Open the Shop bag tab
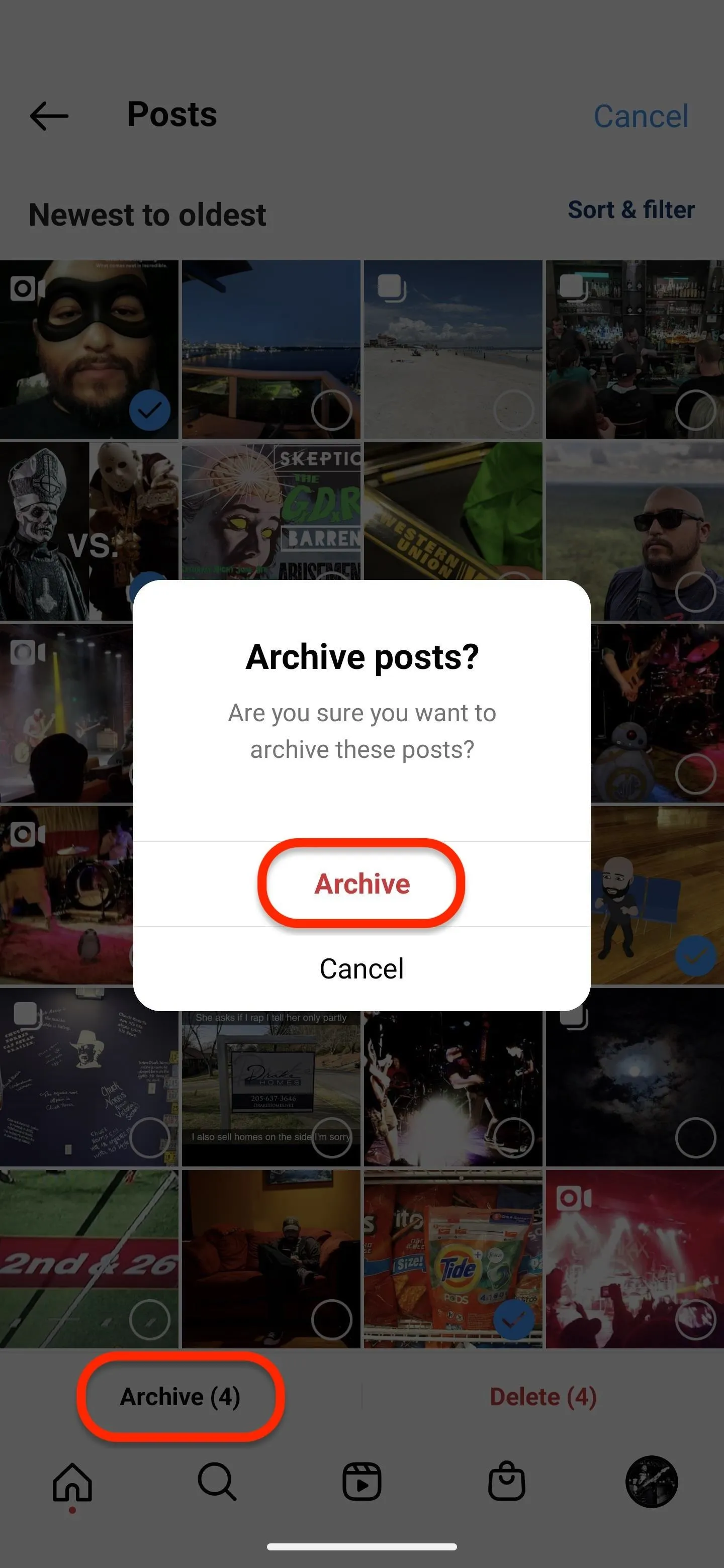The height and width of the screenshot is (1568, 724). point(507,1482)
